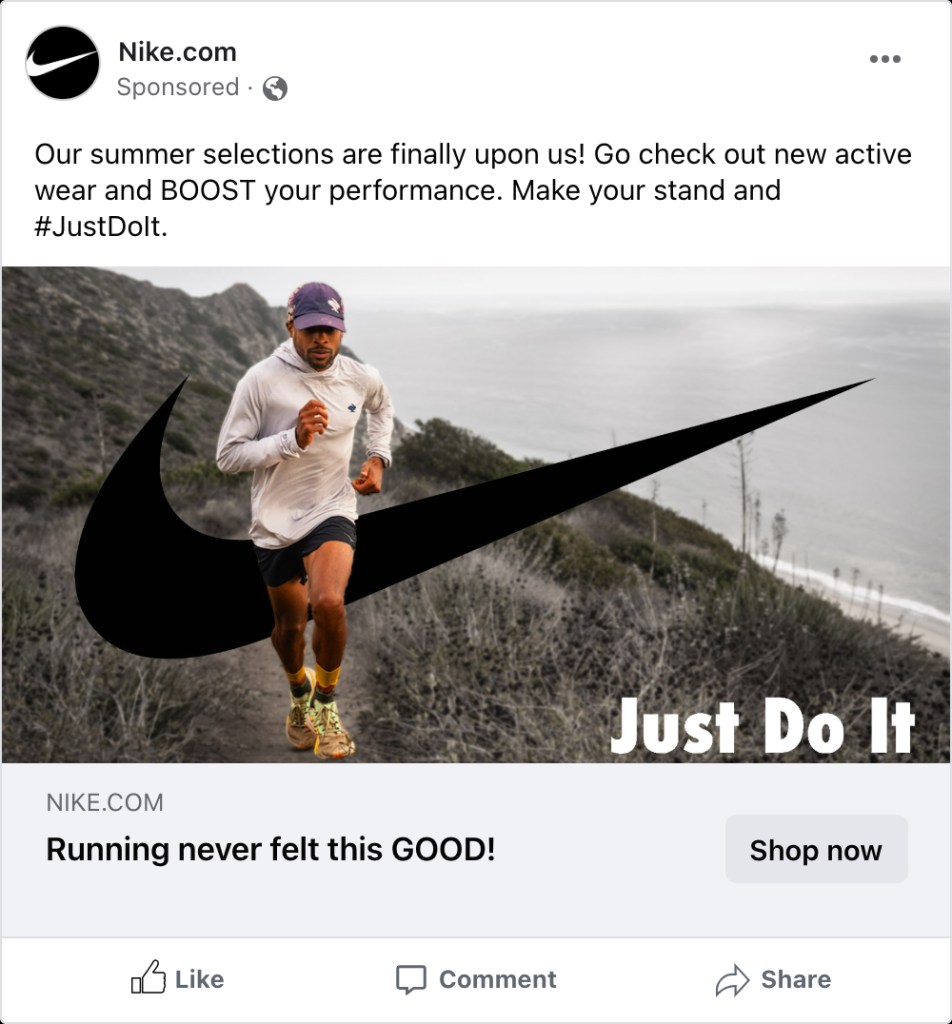Tap the Shop now button
The image size is (952, 1024).
point(815,850)
